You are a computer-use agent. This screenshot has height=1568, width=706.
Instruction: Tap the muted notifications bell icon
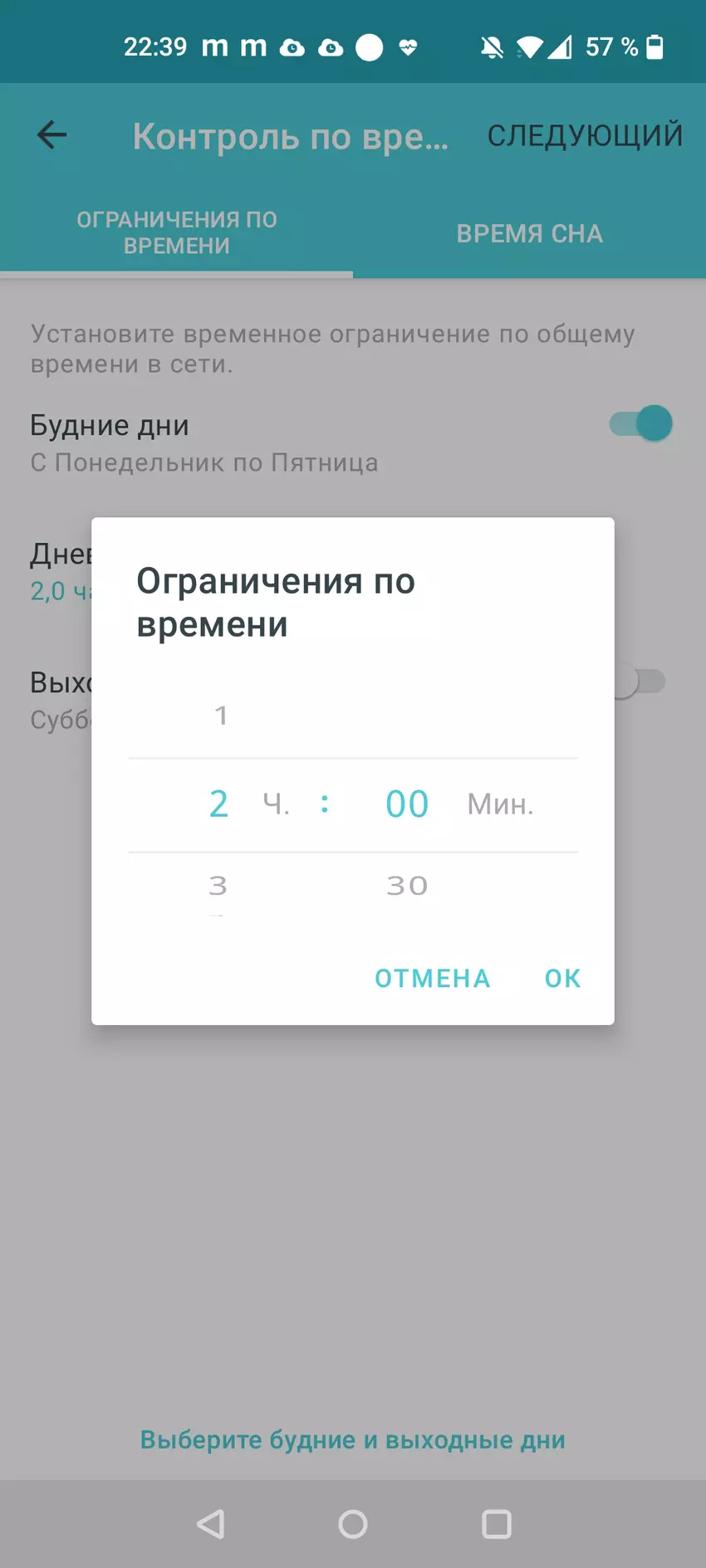pos(492,47)
